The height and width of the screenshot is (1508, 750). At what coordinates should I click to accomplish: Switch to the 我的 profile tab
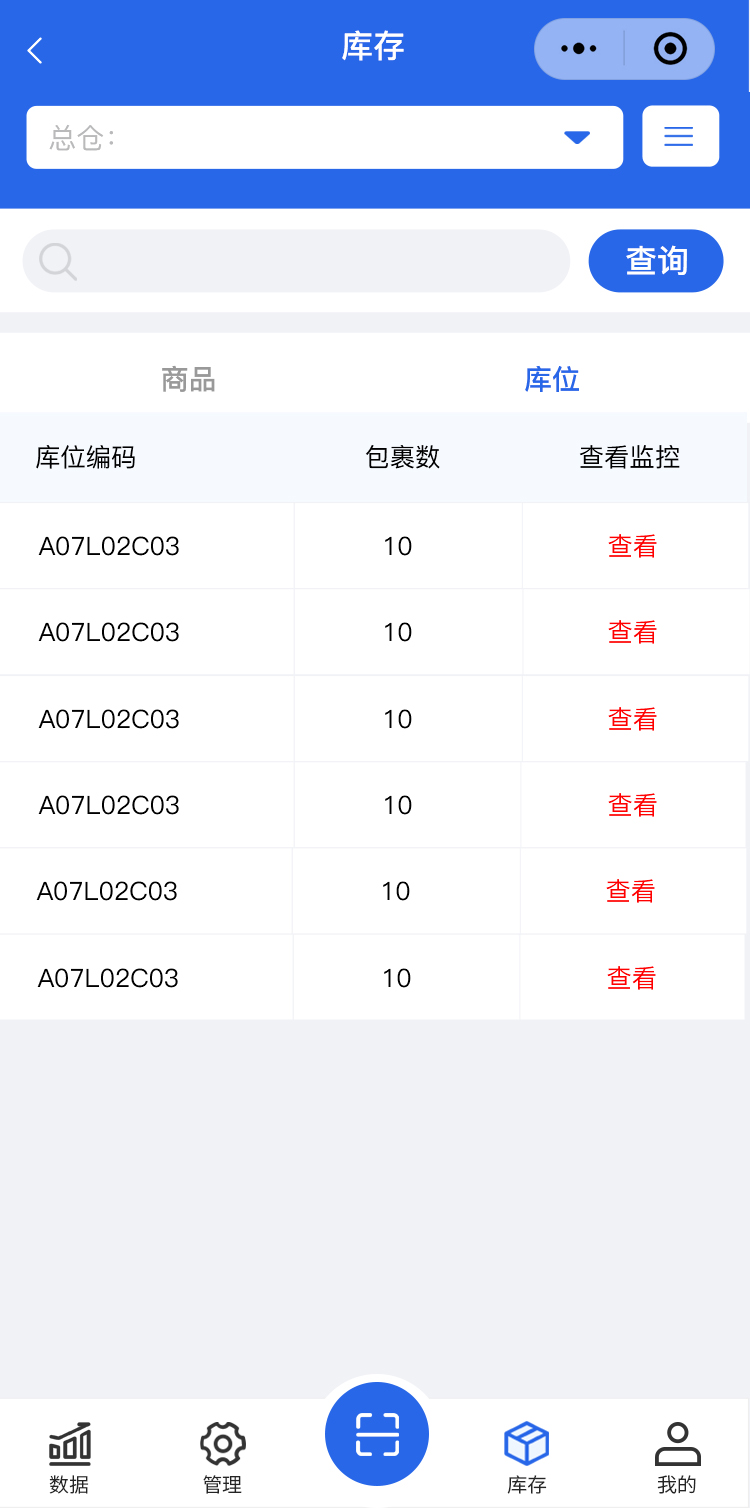tap(677, 1458)
